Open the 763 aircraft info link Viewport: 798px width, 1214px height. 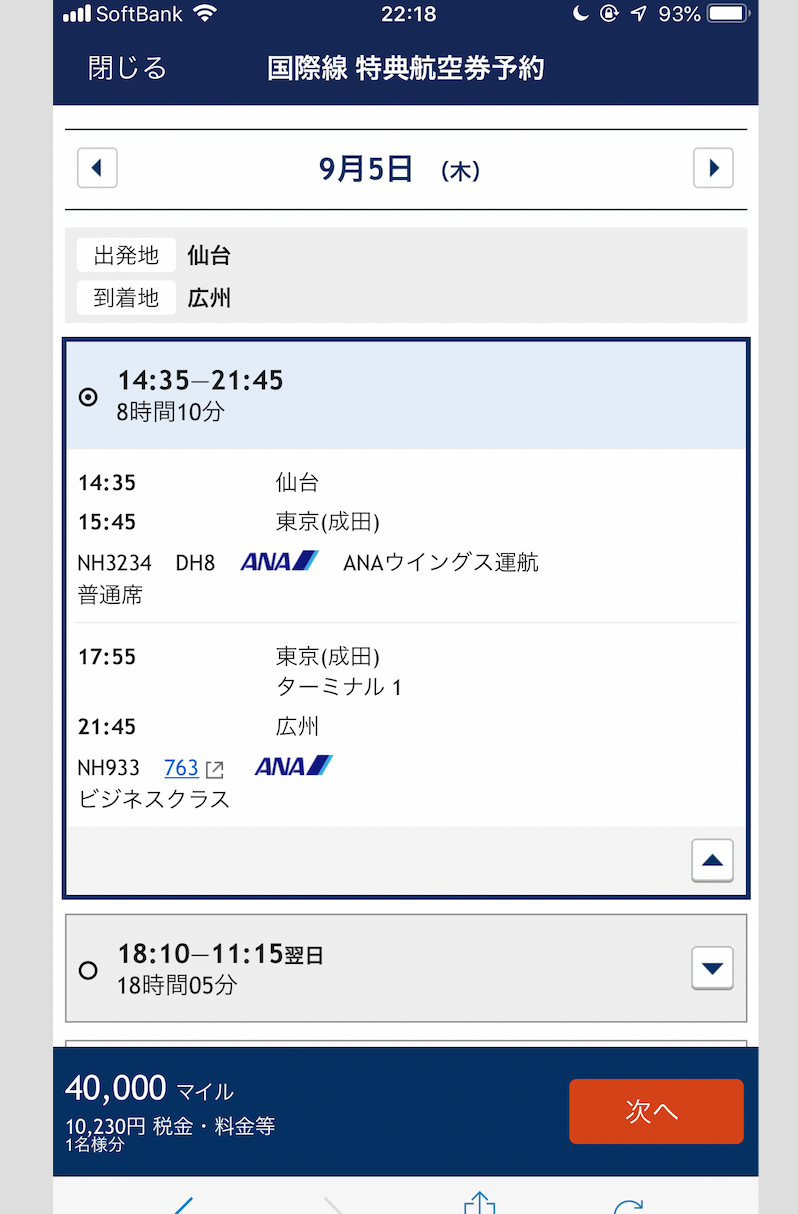[x=182, y=768]
